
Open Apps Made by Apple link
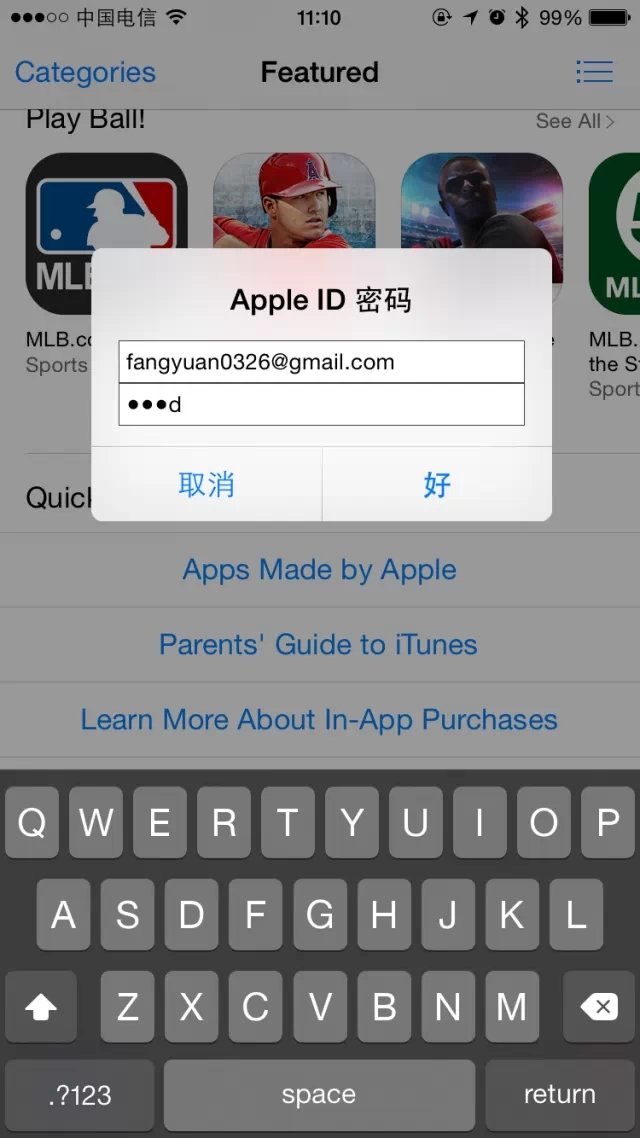pyautogui.click(x=320, y=570)
